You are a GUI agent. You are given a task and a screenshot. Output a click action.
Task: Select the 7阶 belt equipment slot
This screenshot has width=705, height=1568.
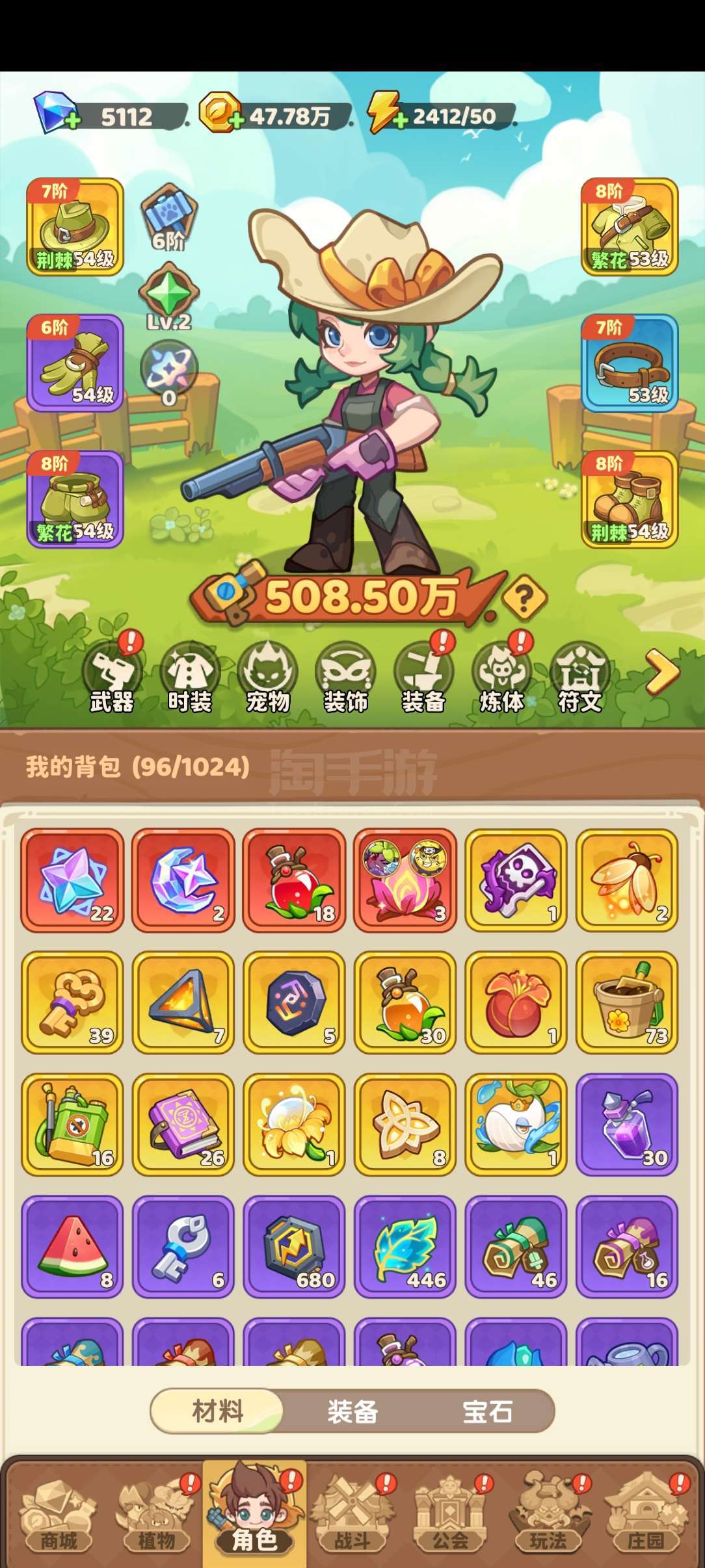[630, 363]
